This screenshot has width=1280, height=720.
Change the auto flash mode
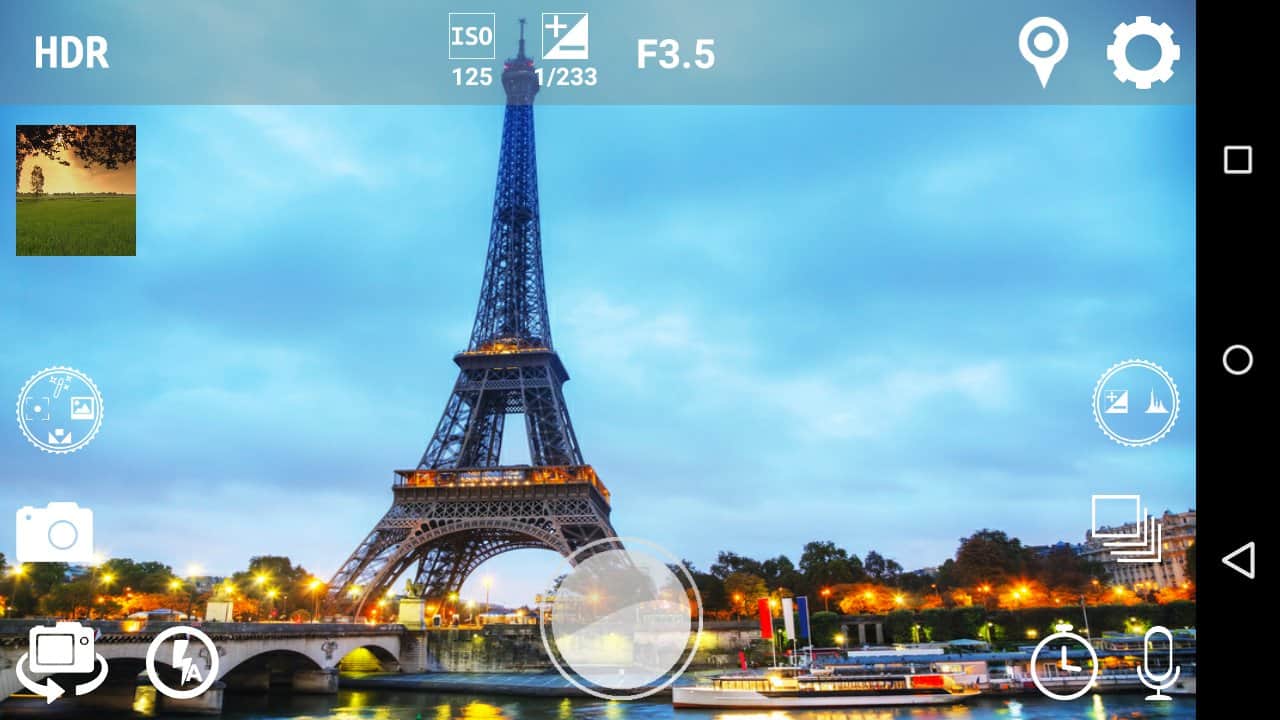coord(182,662)
